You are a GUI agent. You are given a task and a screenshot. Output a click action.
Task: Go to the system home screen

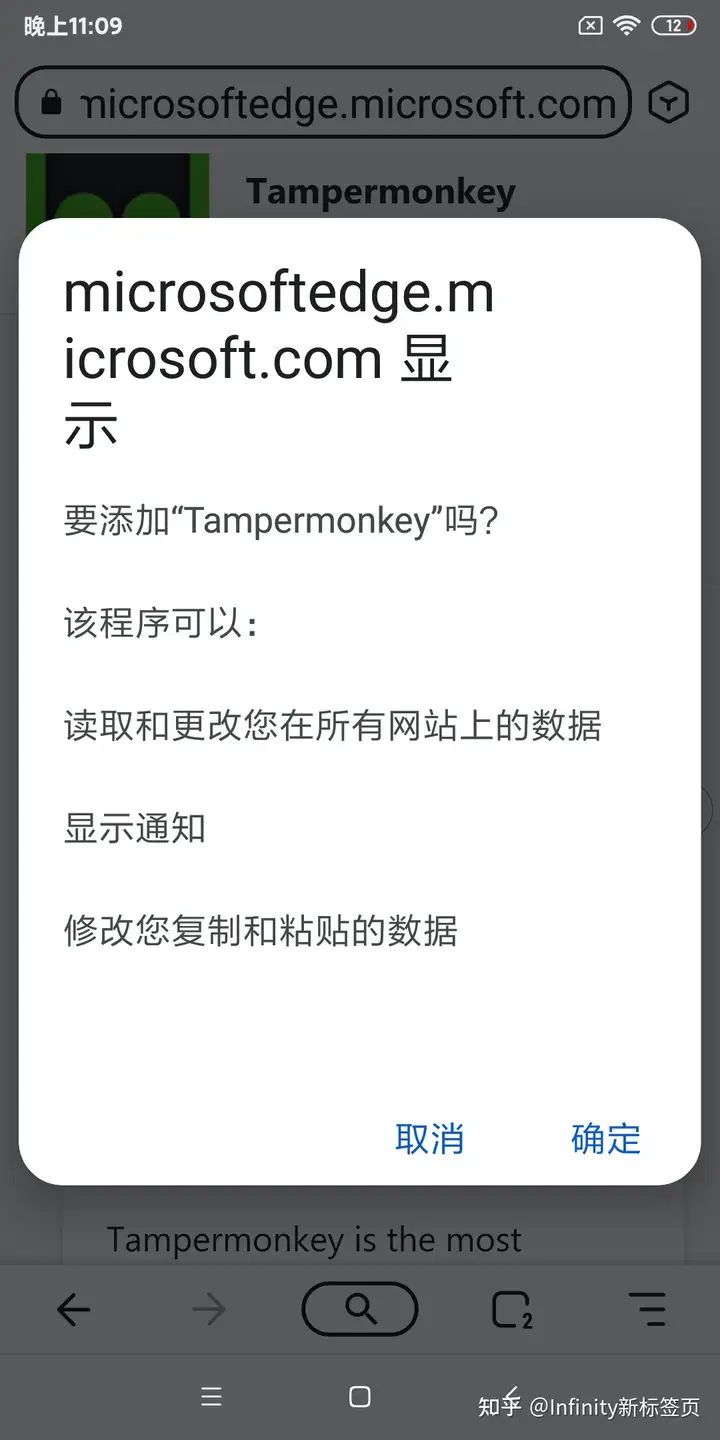[360, 1397]
